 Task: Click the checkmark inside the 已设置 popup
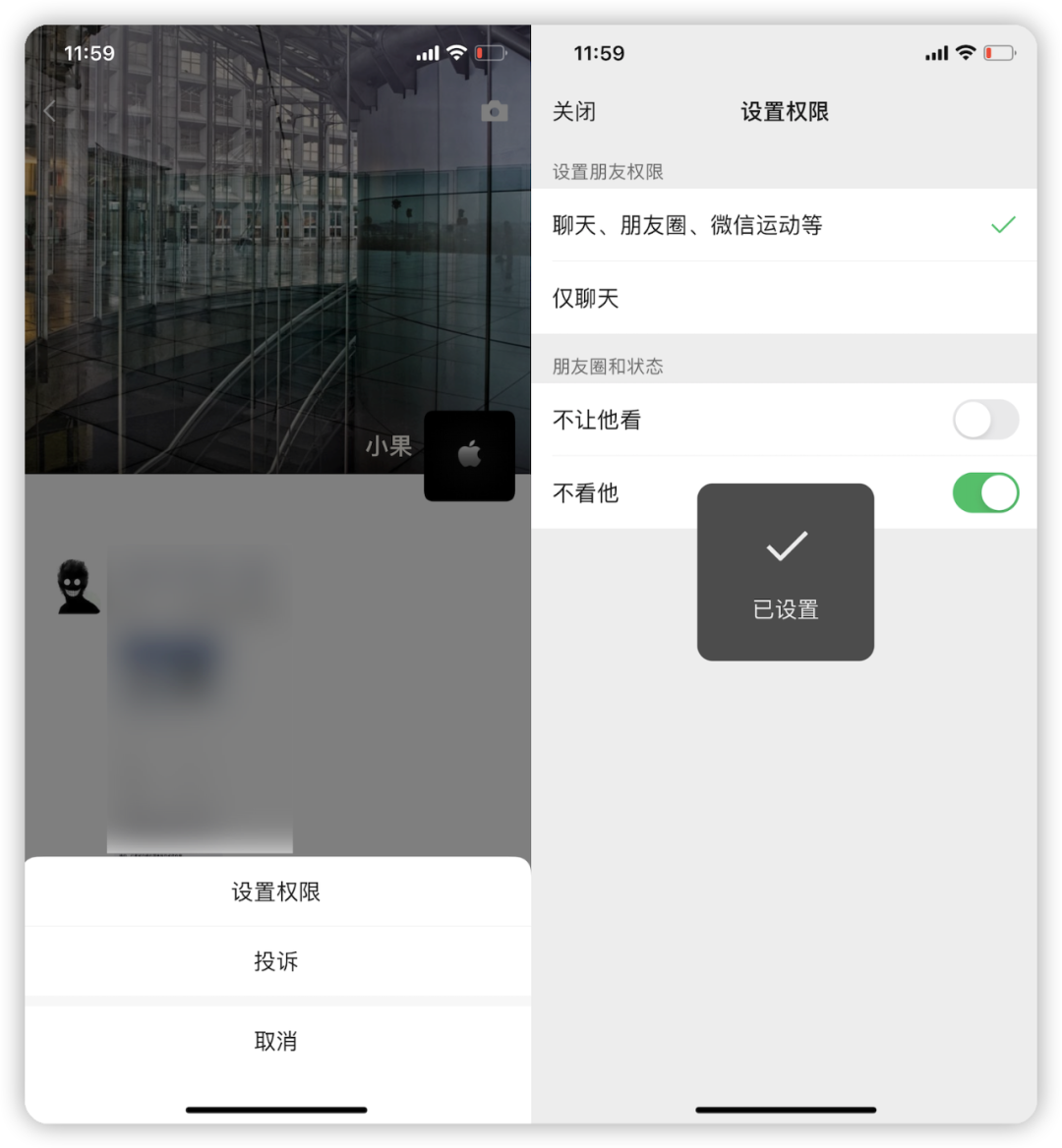[x=785, y=547]
